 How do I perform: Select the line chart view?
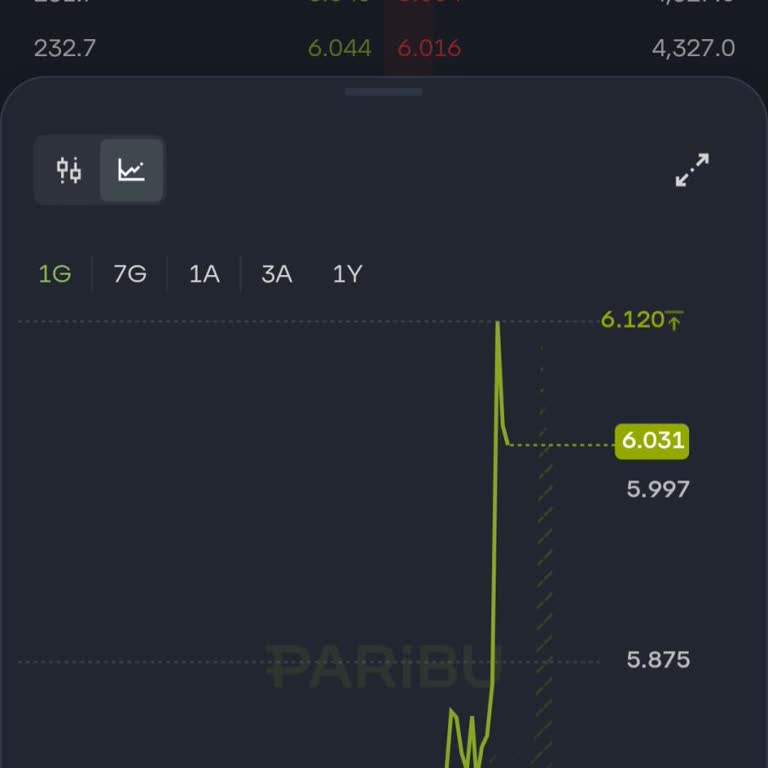click(x=131, y=170)
